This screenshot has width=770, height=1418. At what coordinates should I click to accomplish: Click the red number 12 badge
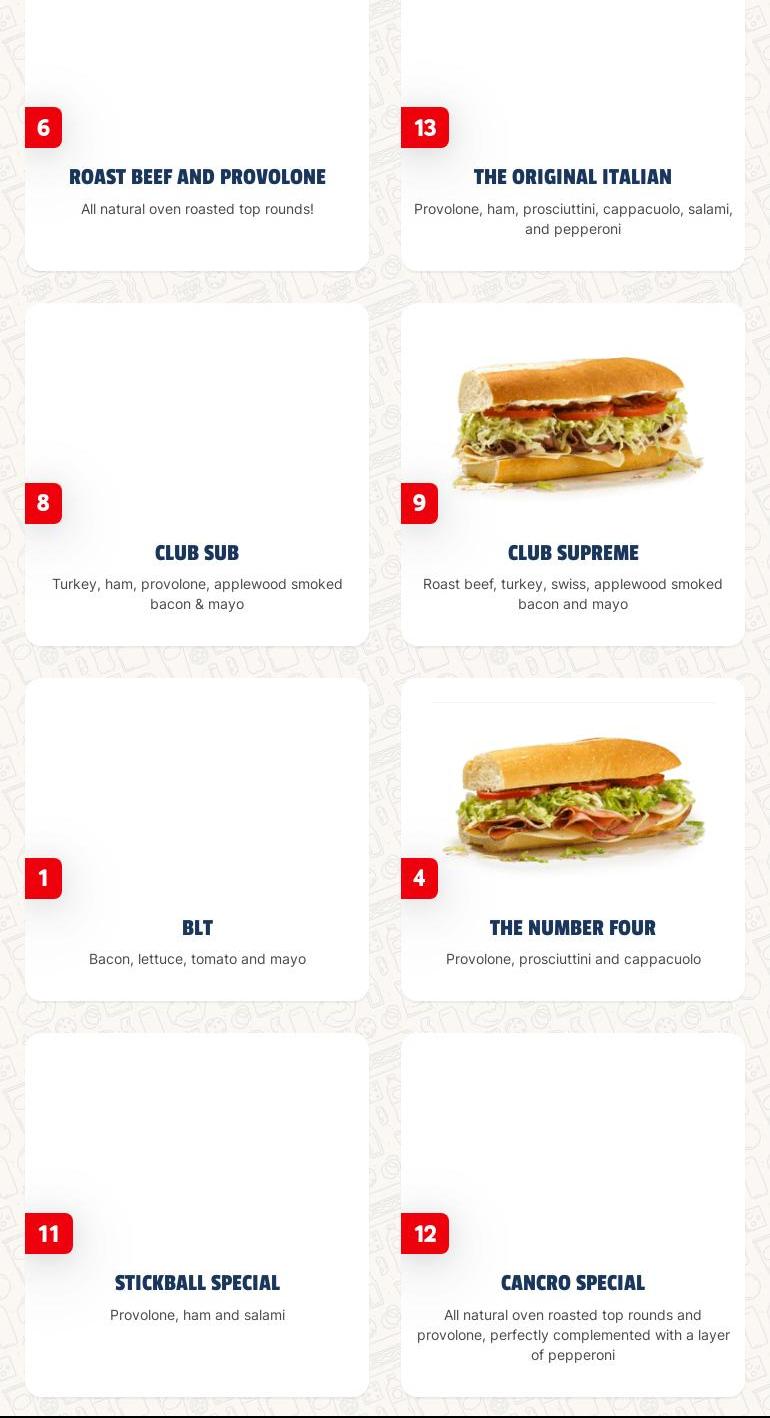(424, 1234)
